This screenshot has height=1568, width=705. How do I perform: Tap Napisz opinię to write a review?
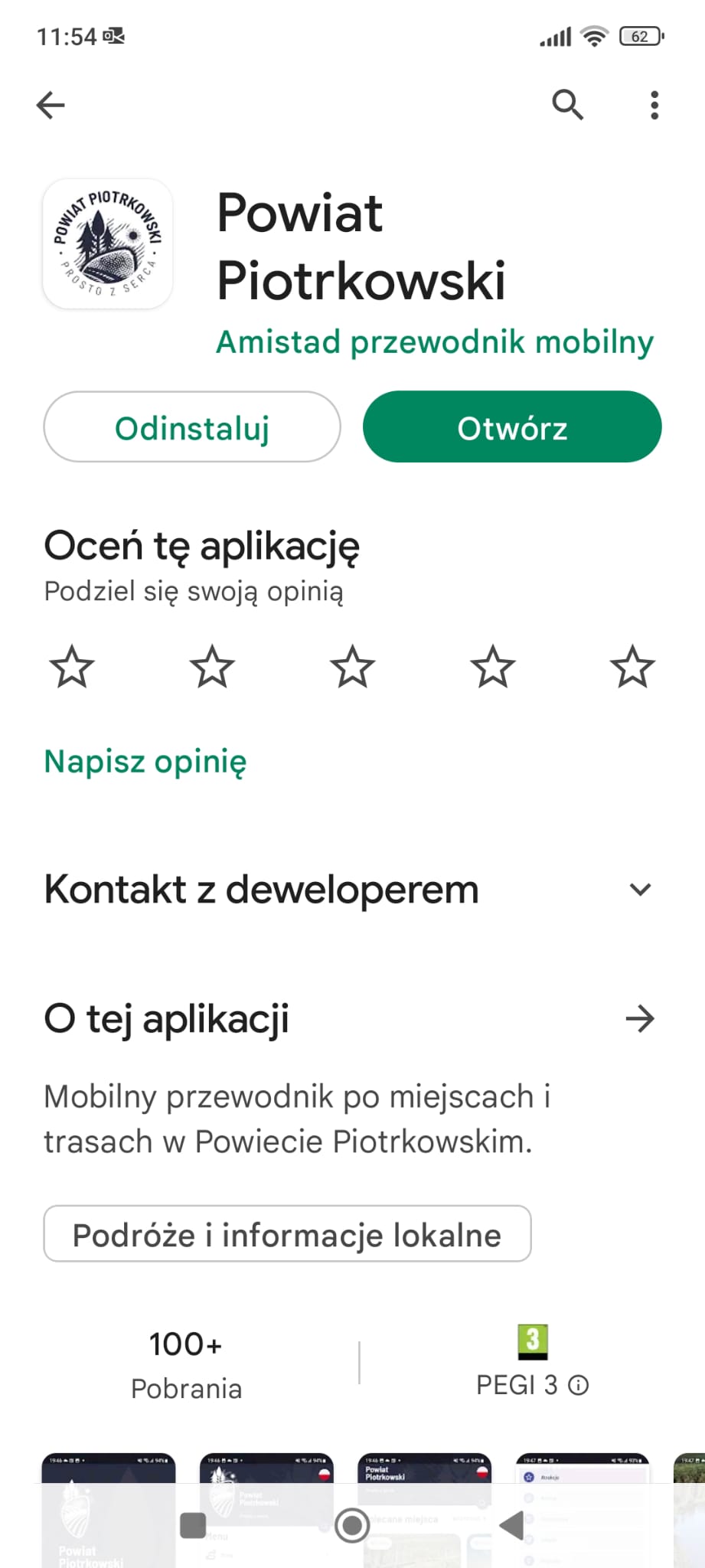click(x=145, y=762)
